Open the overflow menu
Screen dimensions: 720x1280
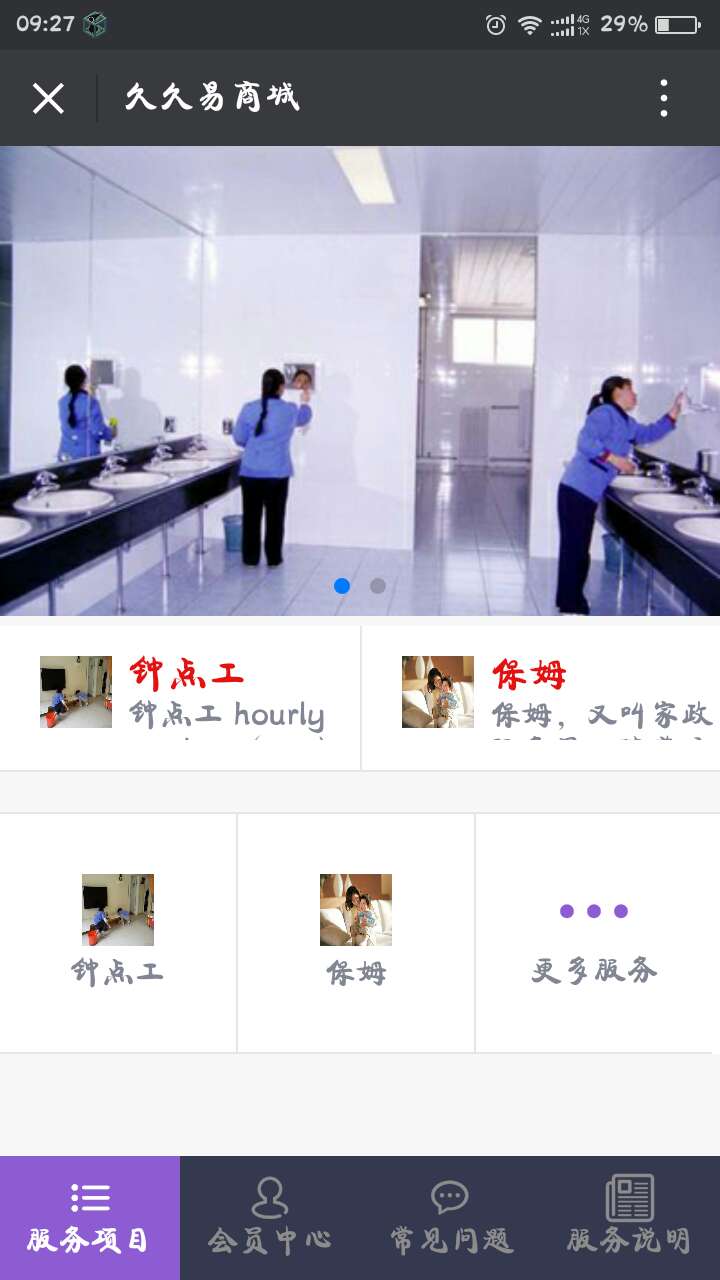pos(663,98)
